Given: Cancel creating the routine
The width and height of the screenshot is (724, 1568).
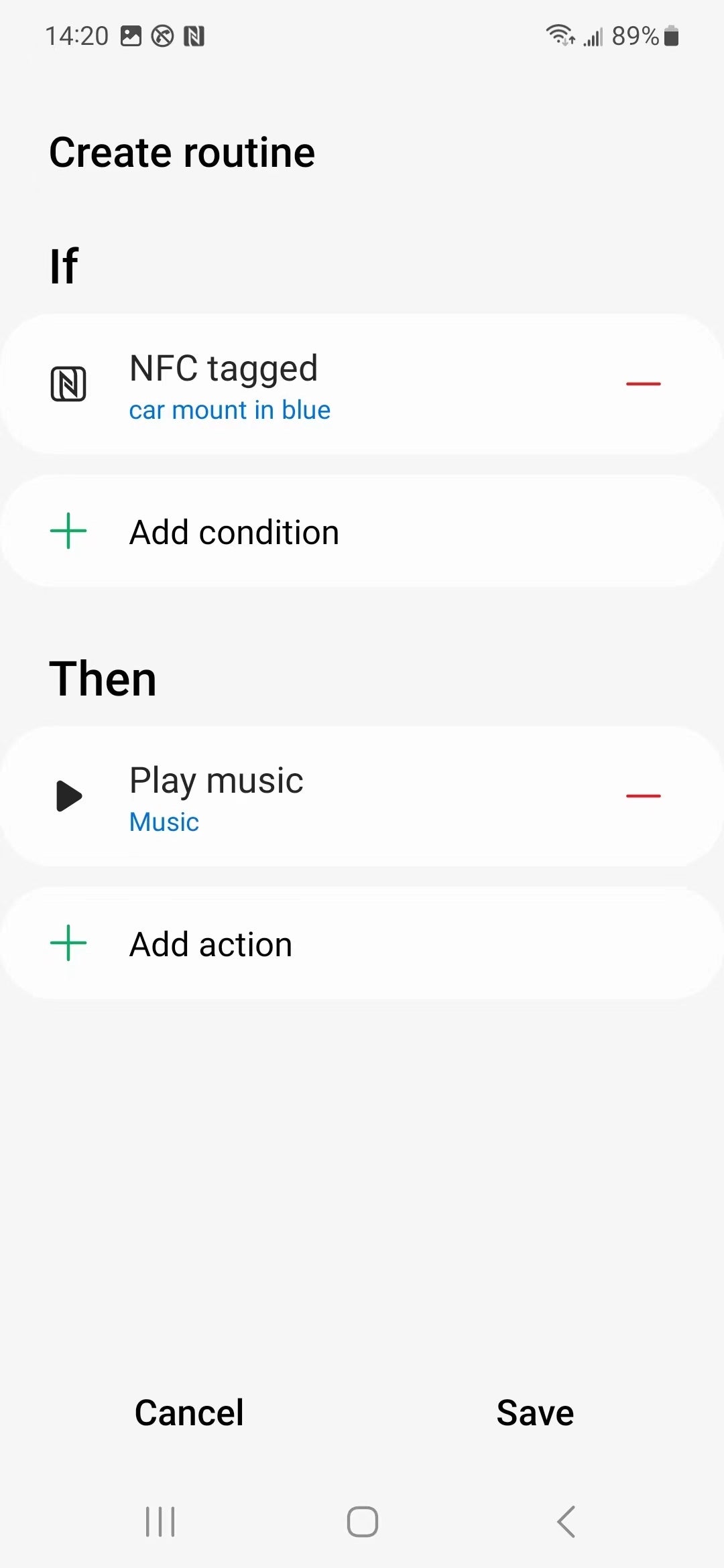Looking at the screenshot, I should (189, 1413).
